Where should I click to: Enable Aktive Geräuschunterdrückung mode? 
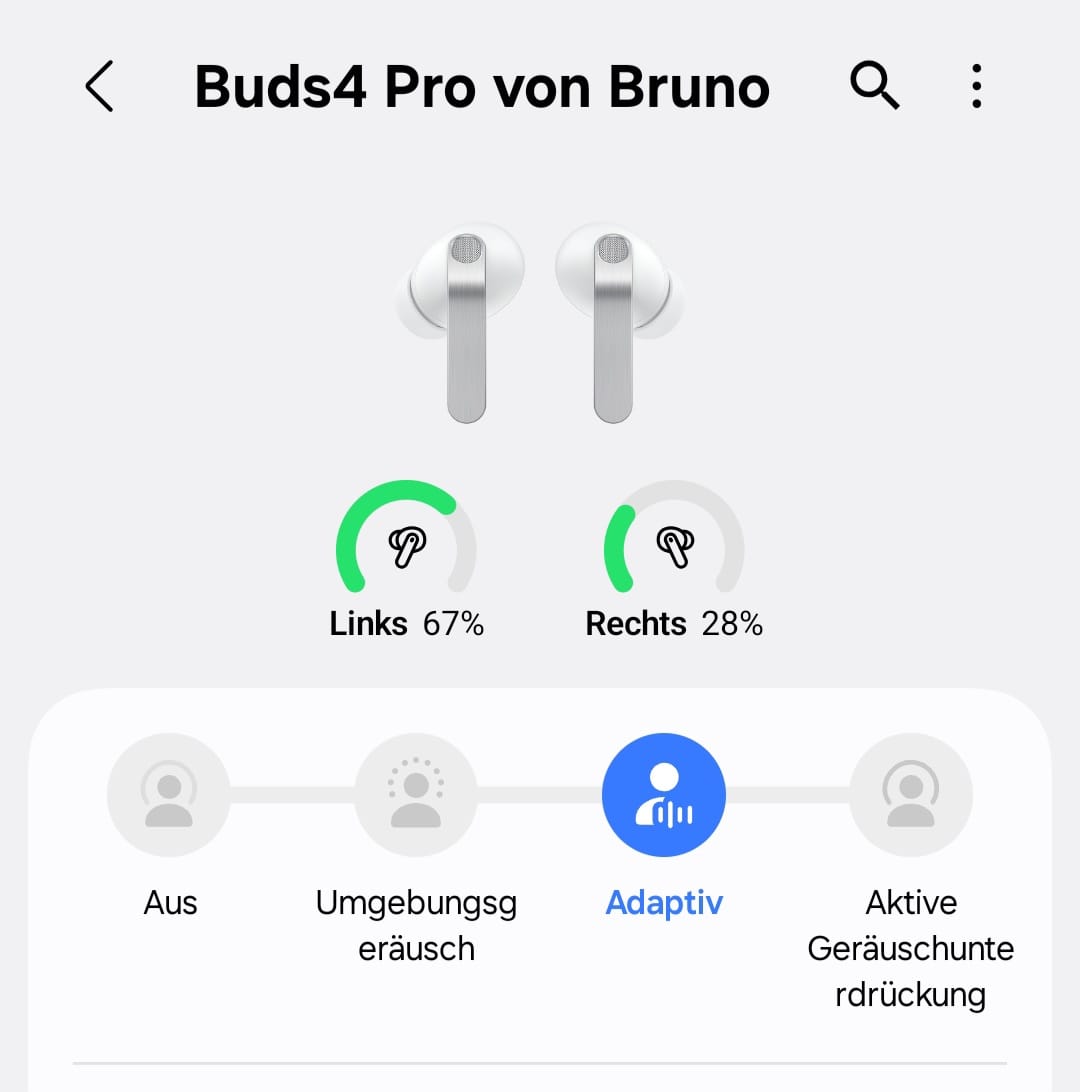910,795
